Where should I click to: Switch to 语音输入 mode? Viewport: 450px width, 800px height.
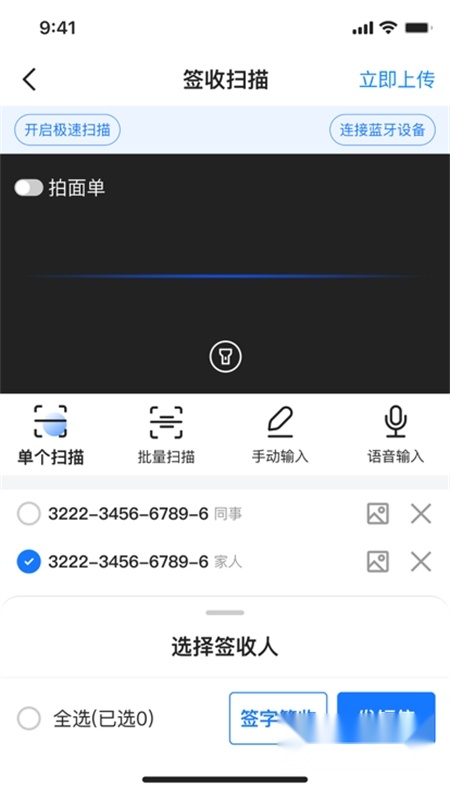[x=395, y=435]
